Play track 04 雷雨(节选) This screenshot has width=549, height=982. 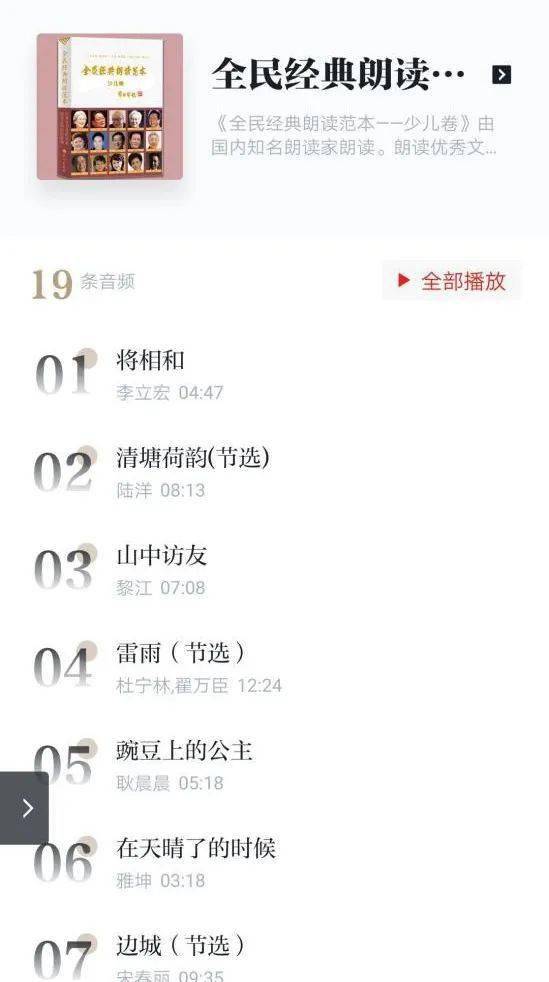pos(274,669)
